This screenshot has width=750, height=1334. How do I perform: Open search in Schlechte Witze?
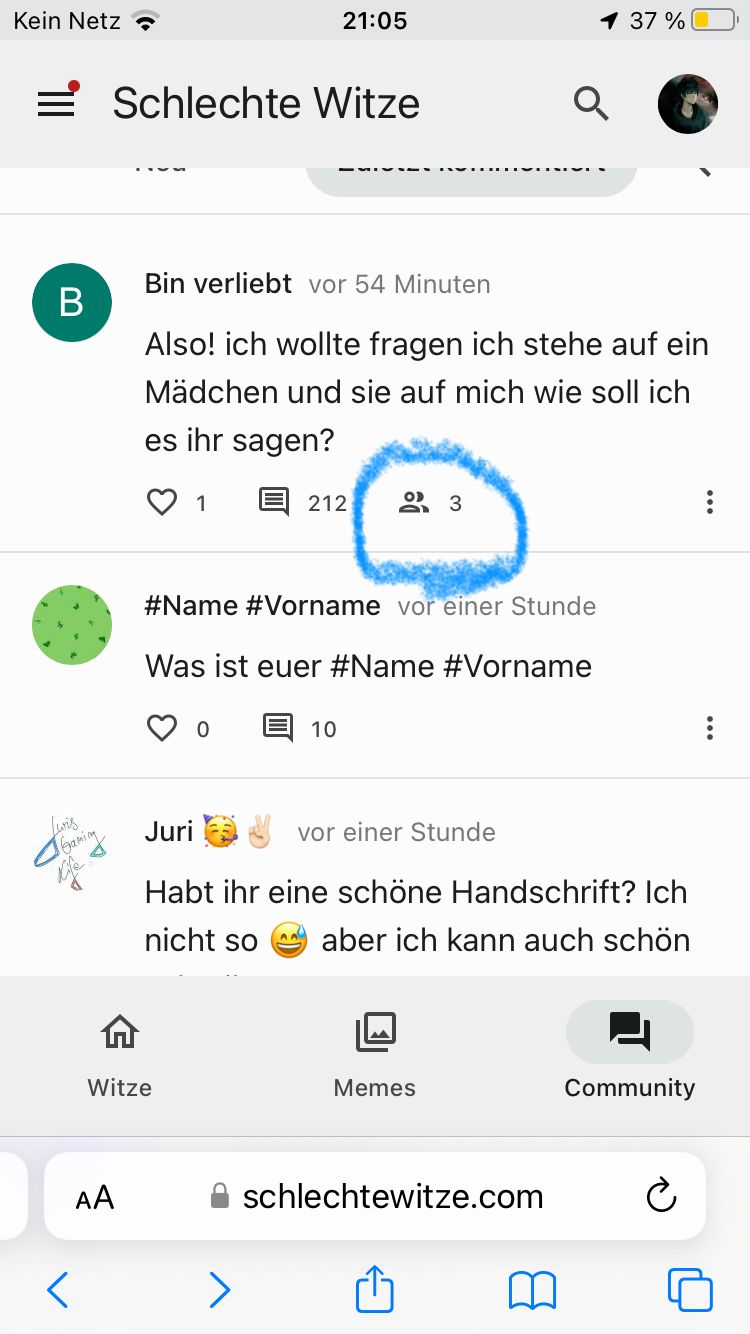(591, 103)
